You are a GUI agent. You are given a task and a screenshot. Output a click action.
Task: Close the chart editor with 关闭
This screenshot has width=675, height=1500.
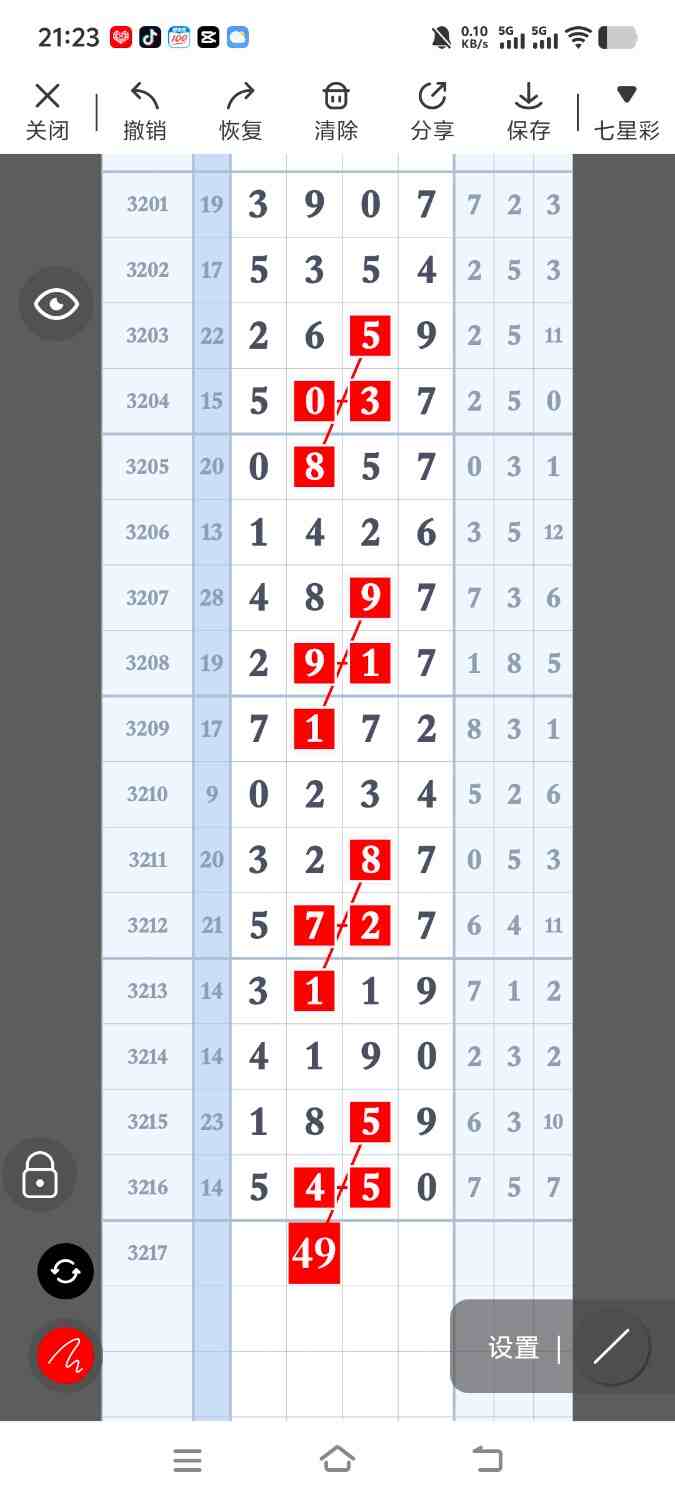click(x=47, y=111)
